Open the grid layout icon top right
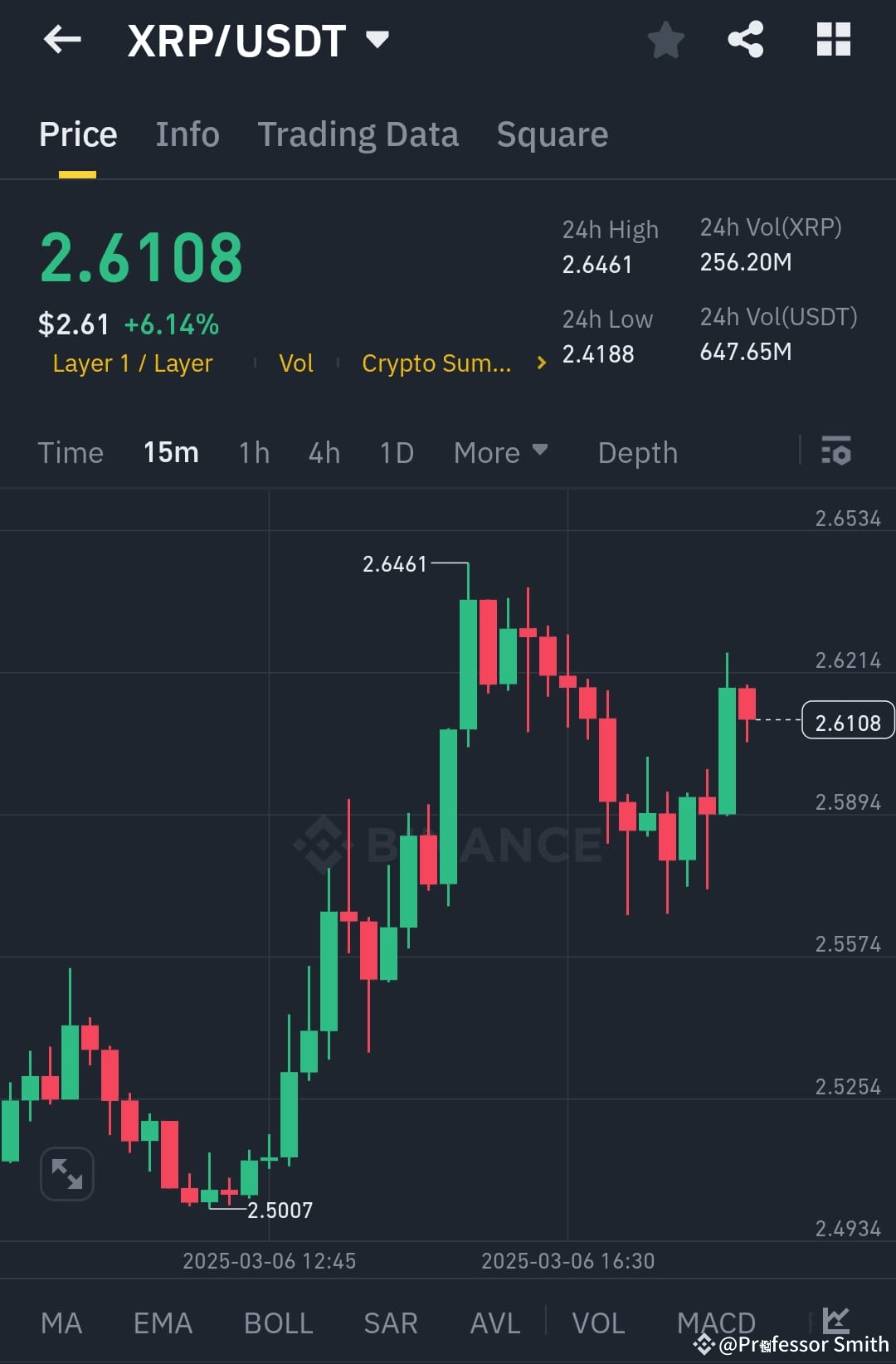The width and height of the screenshot is (896, 1364). click(x=832, y=39)
